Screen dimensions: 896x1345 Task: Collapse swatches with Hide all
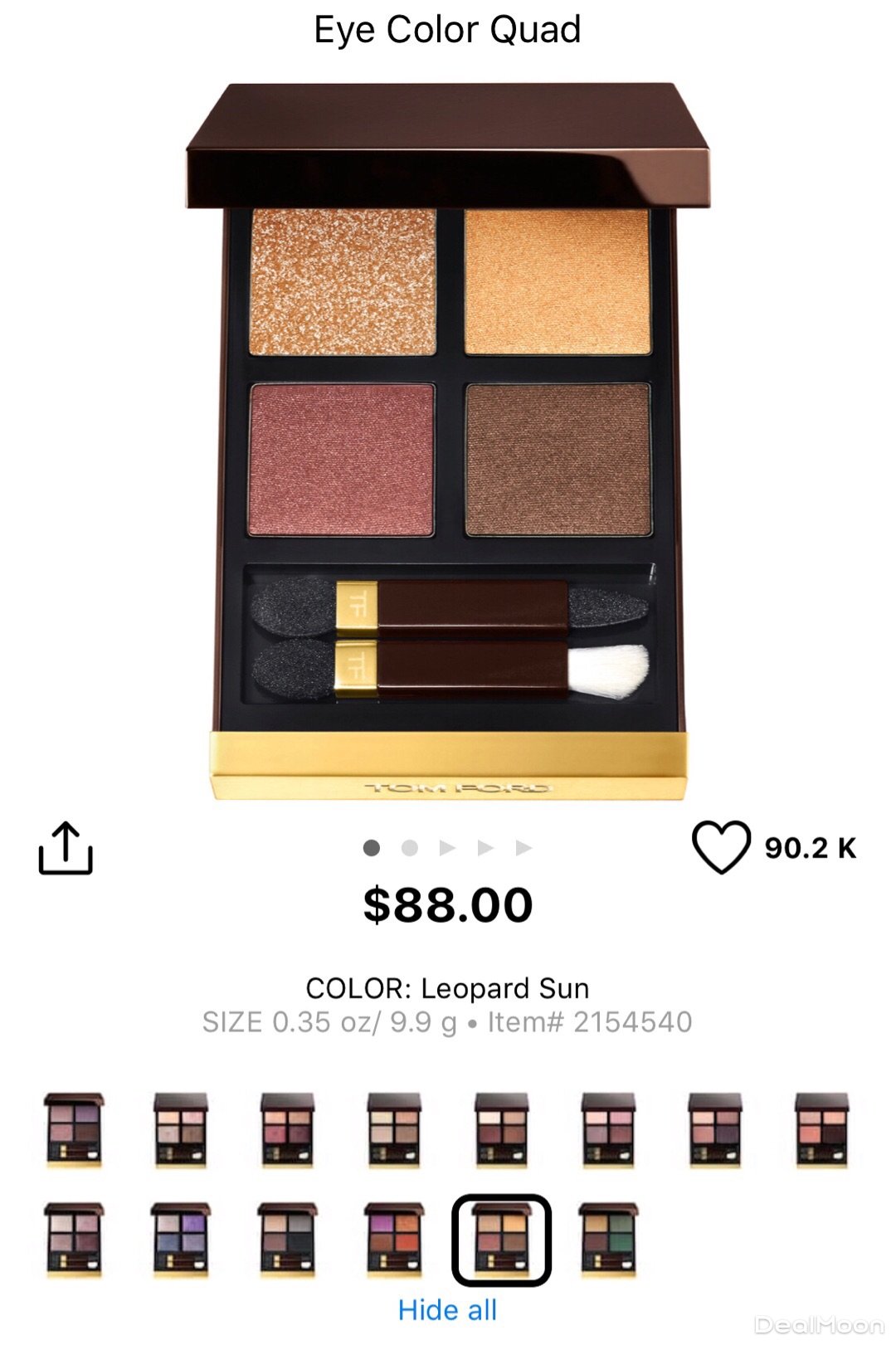tap(447, 1310)
